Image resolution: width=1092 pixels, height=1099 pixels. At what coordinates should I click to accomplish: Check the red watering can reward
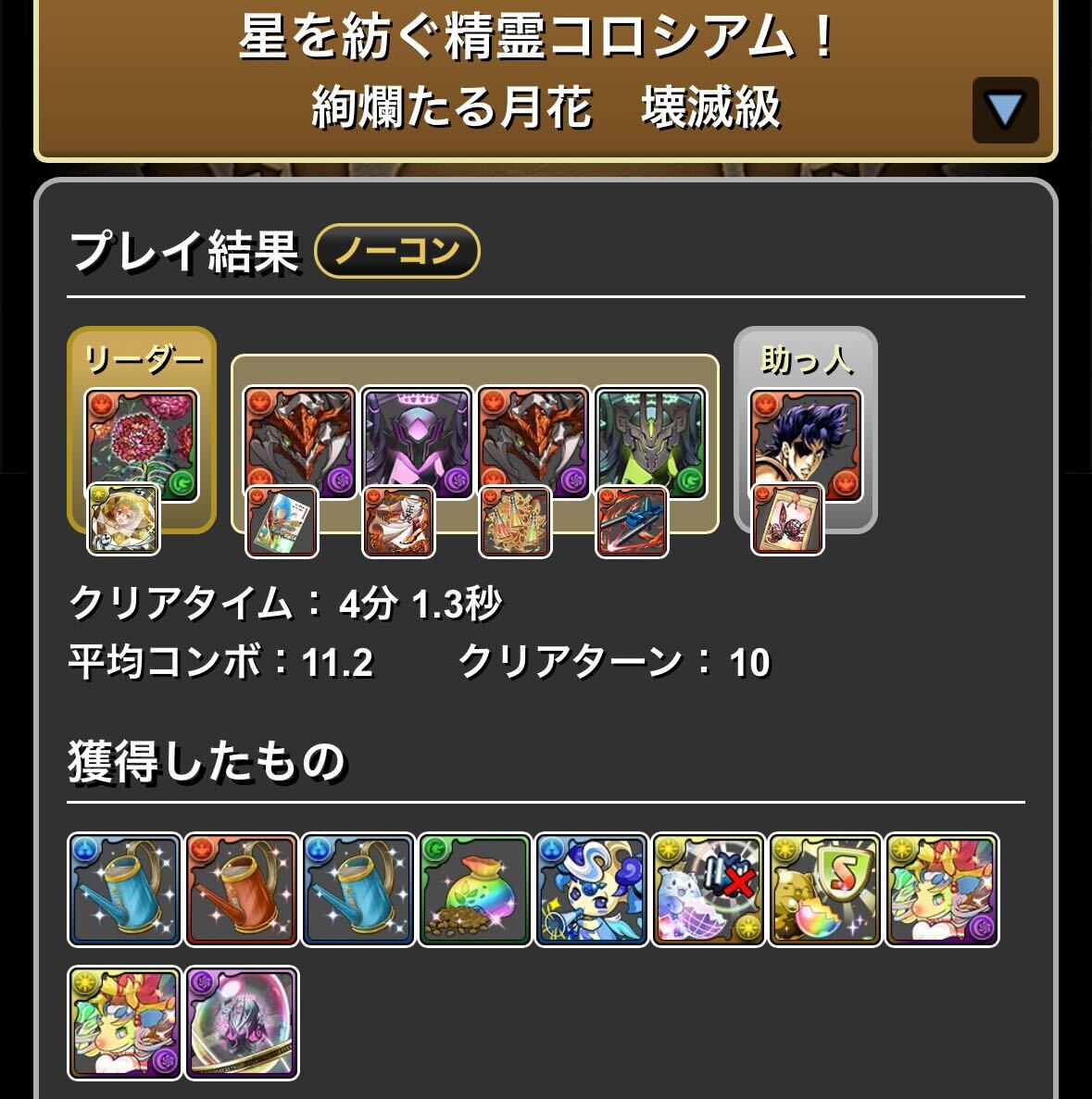click(241, 889)
